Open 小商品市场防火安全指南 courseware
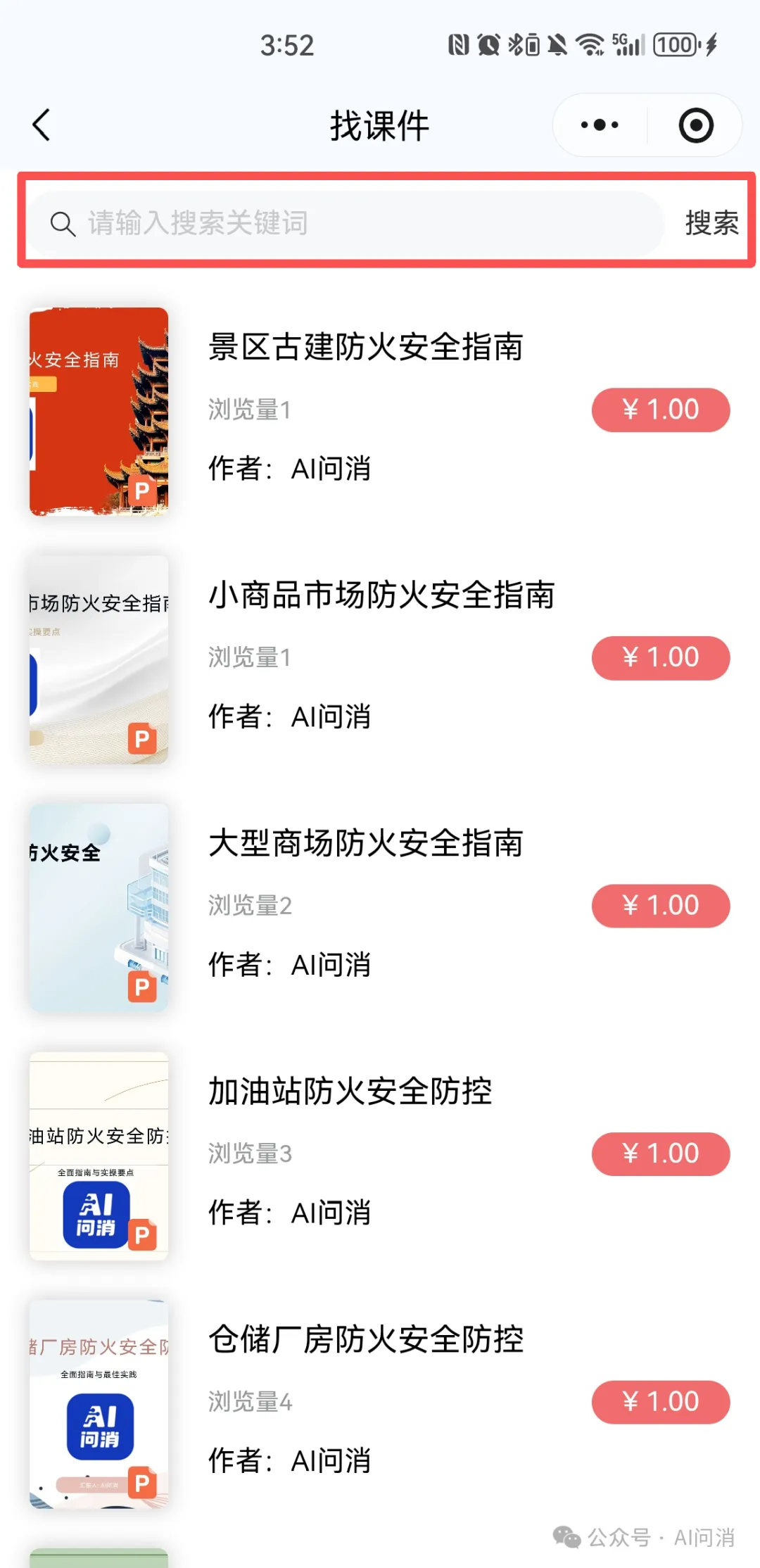The height and width of the screenshot is (1568, 760). click(382, 595)
